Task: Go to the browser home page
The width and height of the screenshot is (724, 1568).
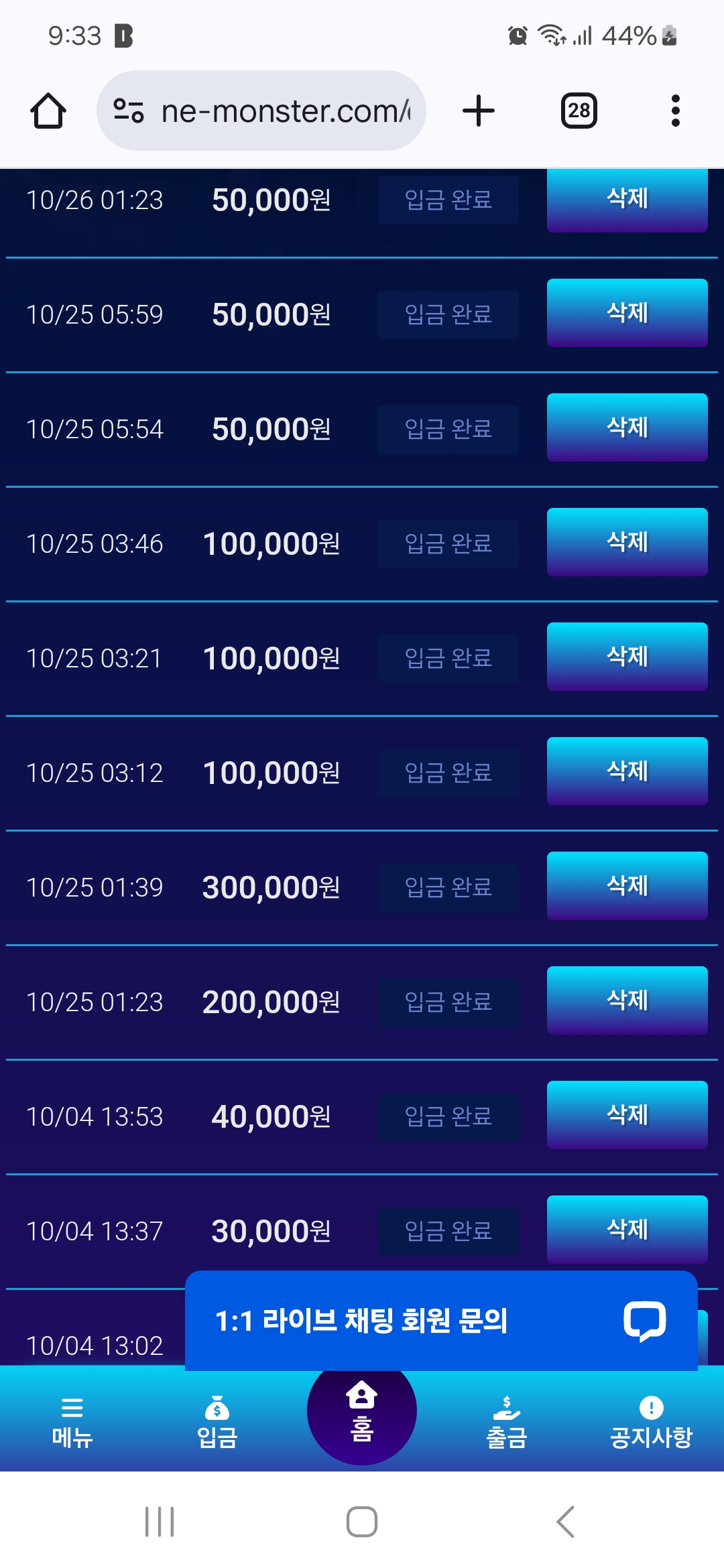Action: (48, 111)
